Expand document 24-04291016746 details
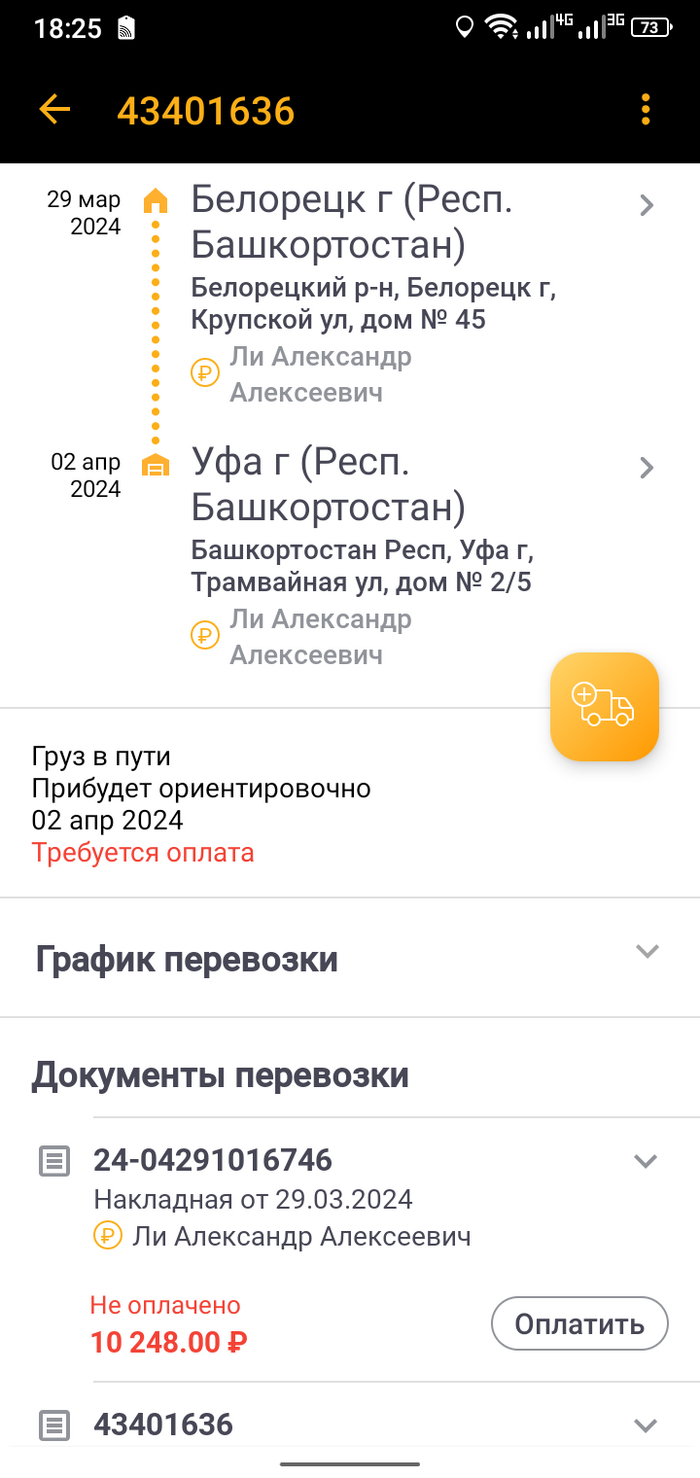This screenshot has width=700, height=1478. pyautogui.click(x=646, y=1161)
